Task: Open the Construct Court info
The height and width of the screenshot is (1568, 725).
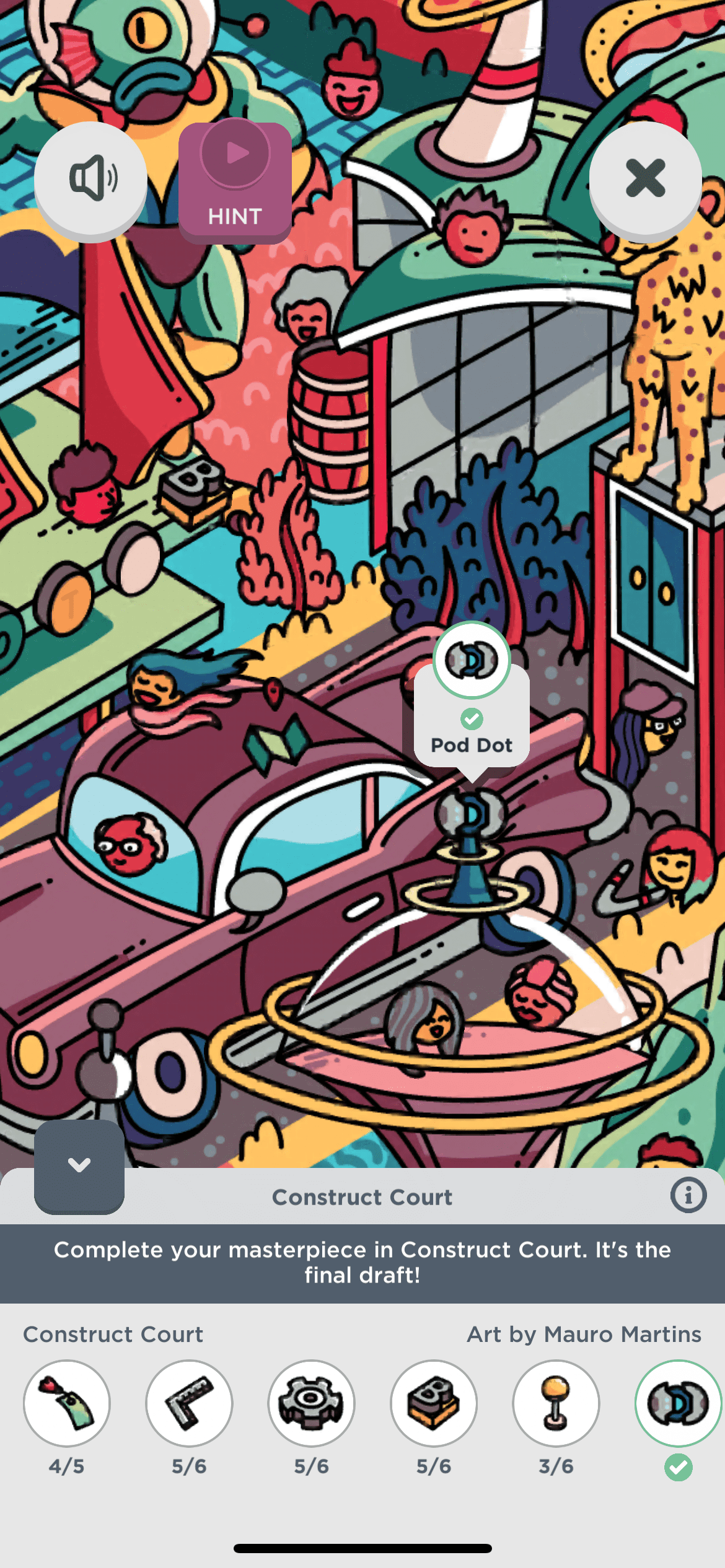Action: [x=688, y=1195]
